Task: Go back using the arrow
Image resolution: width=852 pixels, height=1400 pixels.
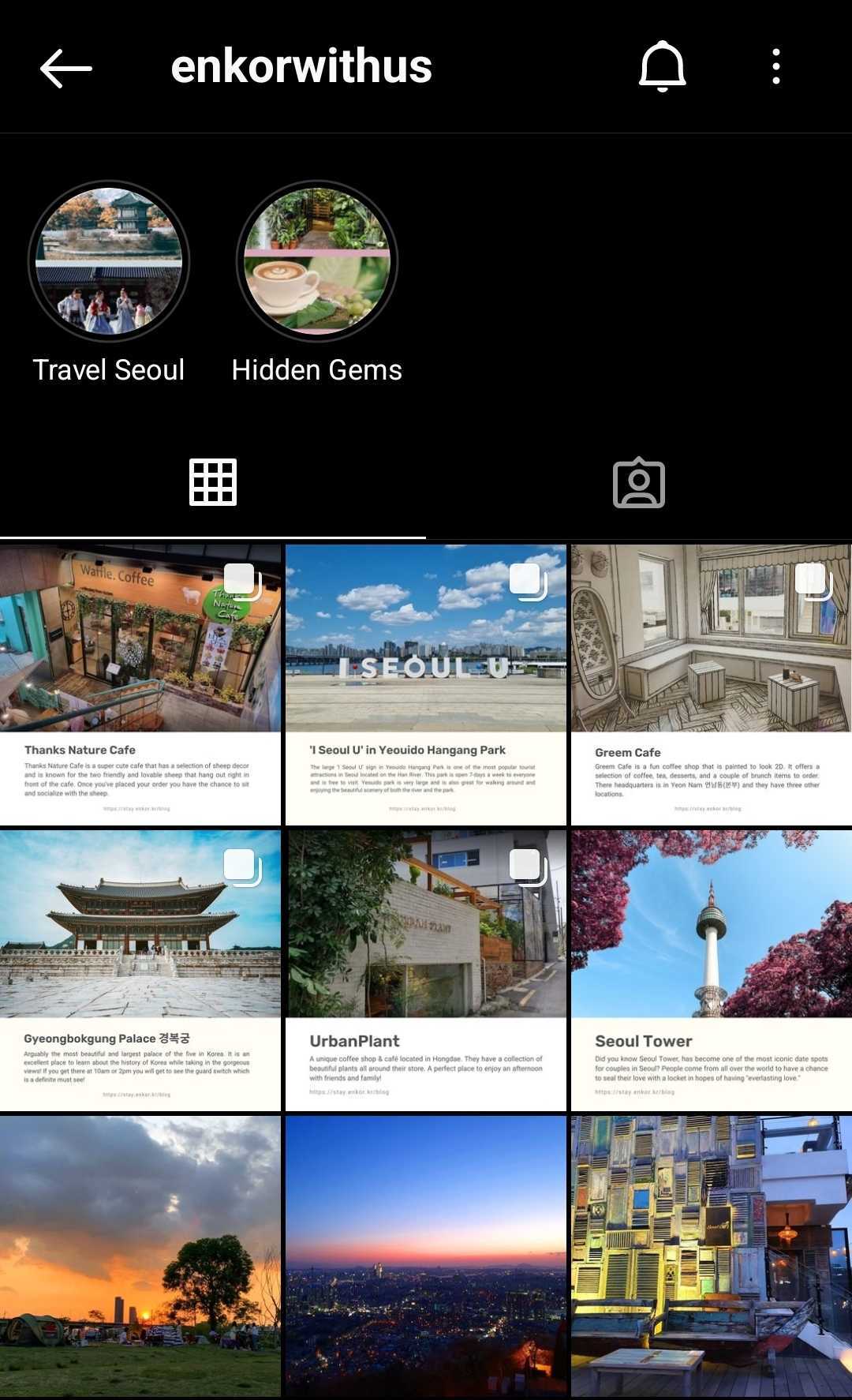Action: tap(66, 68)
